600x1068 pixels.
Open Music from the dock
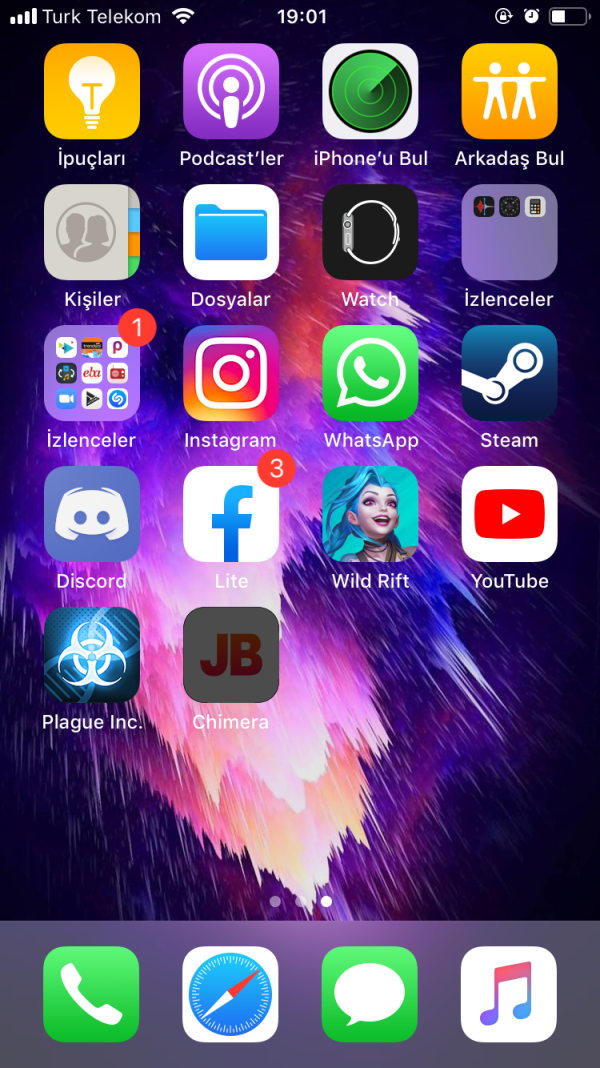[509, 994]
